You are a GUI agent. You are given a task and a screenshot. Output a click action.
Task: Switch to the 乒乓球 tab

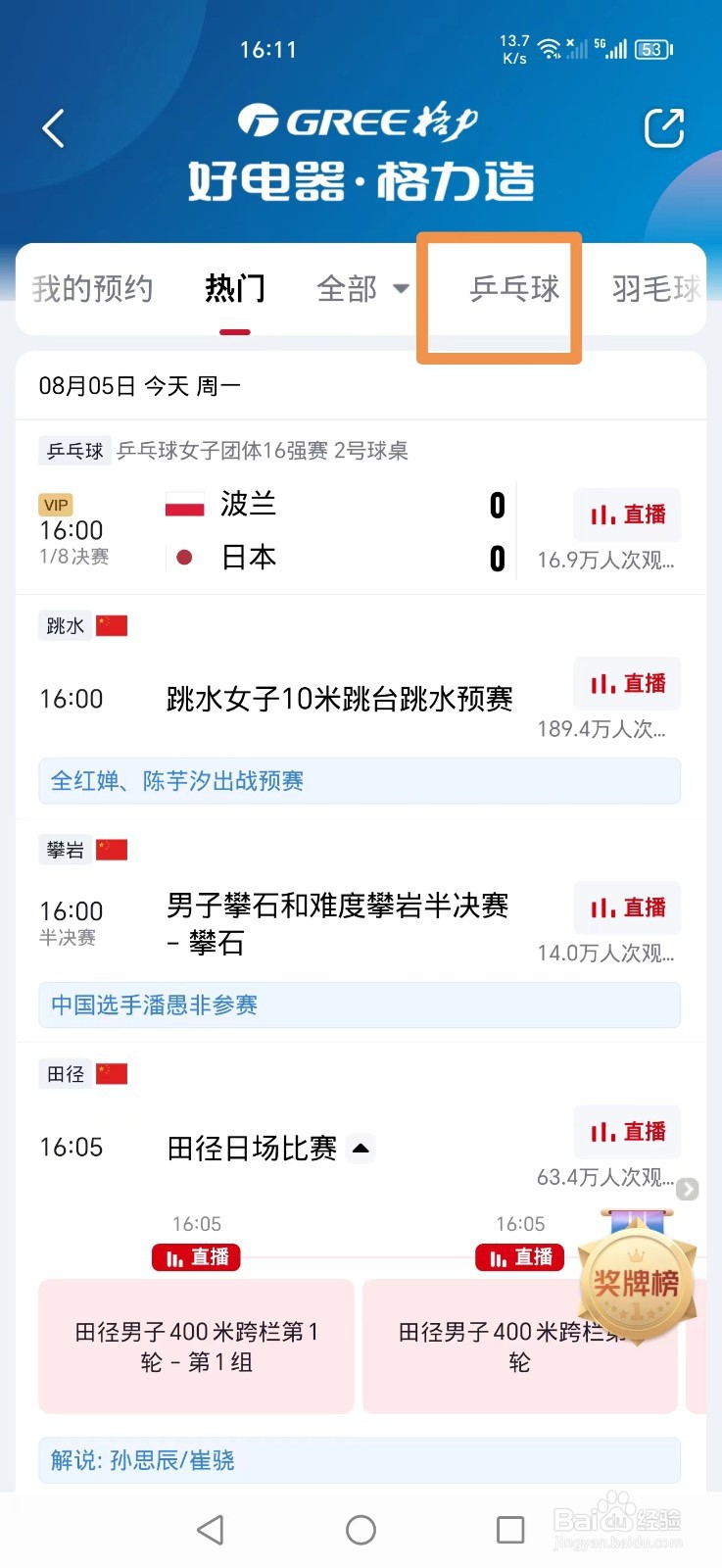coord(514,289)
